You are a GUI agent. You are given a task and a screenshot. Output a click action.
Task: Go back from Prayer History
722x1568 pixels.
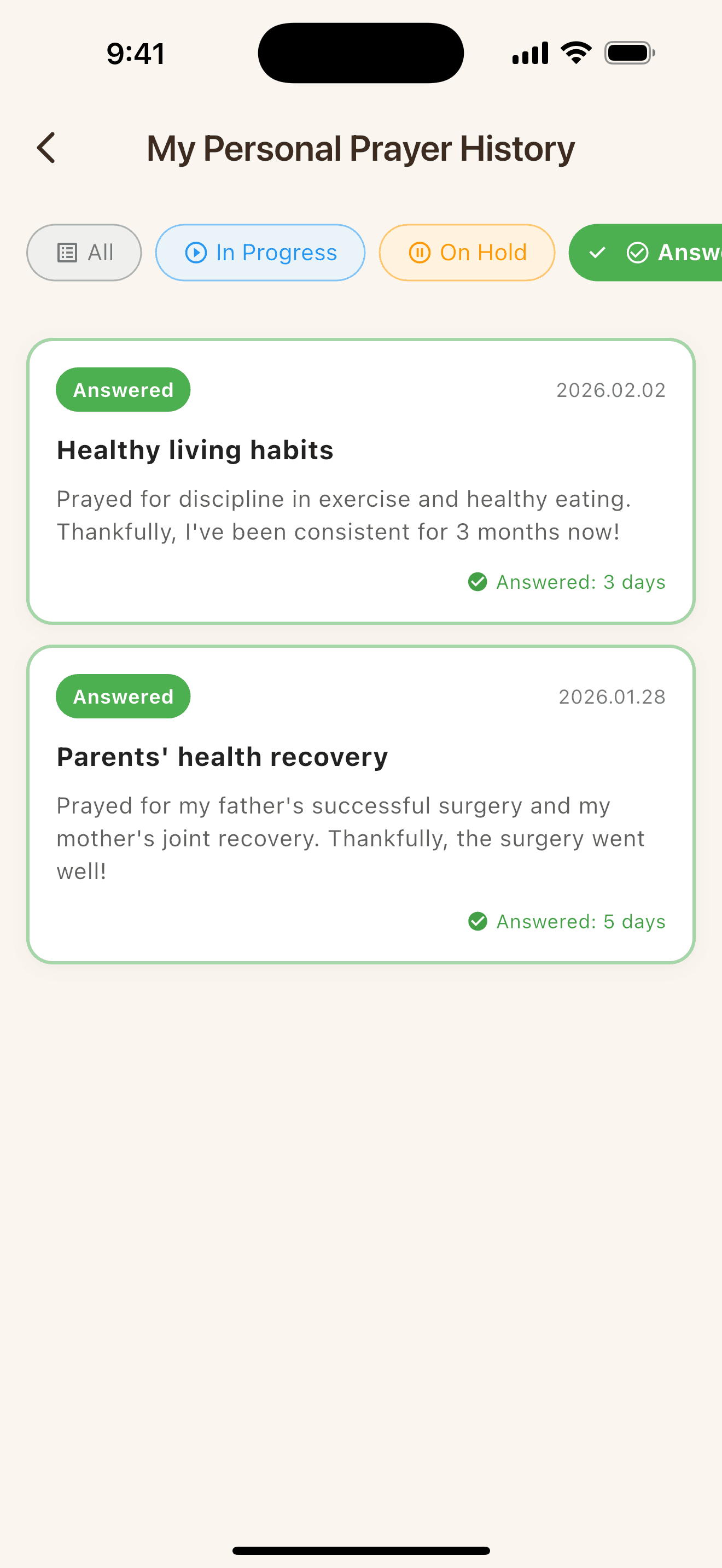coord(46,148)
